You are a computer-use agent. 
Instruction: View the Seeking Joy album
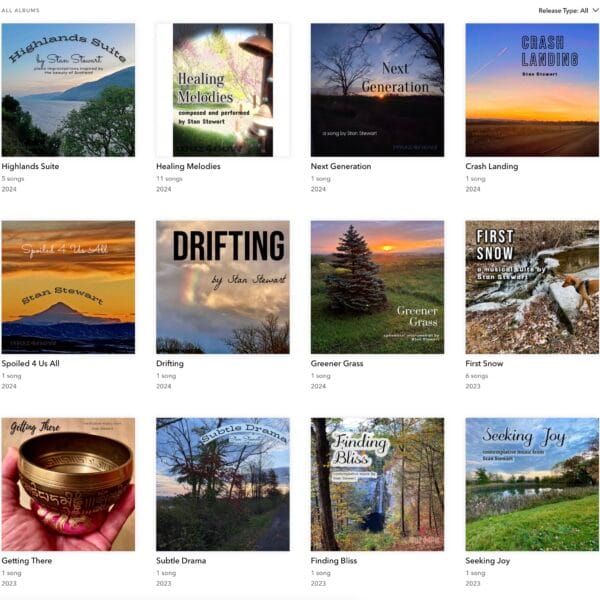tap(532, 484)
